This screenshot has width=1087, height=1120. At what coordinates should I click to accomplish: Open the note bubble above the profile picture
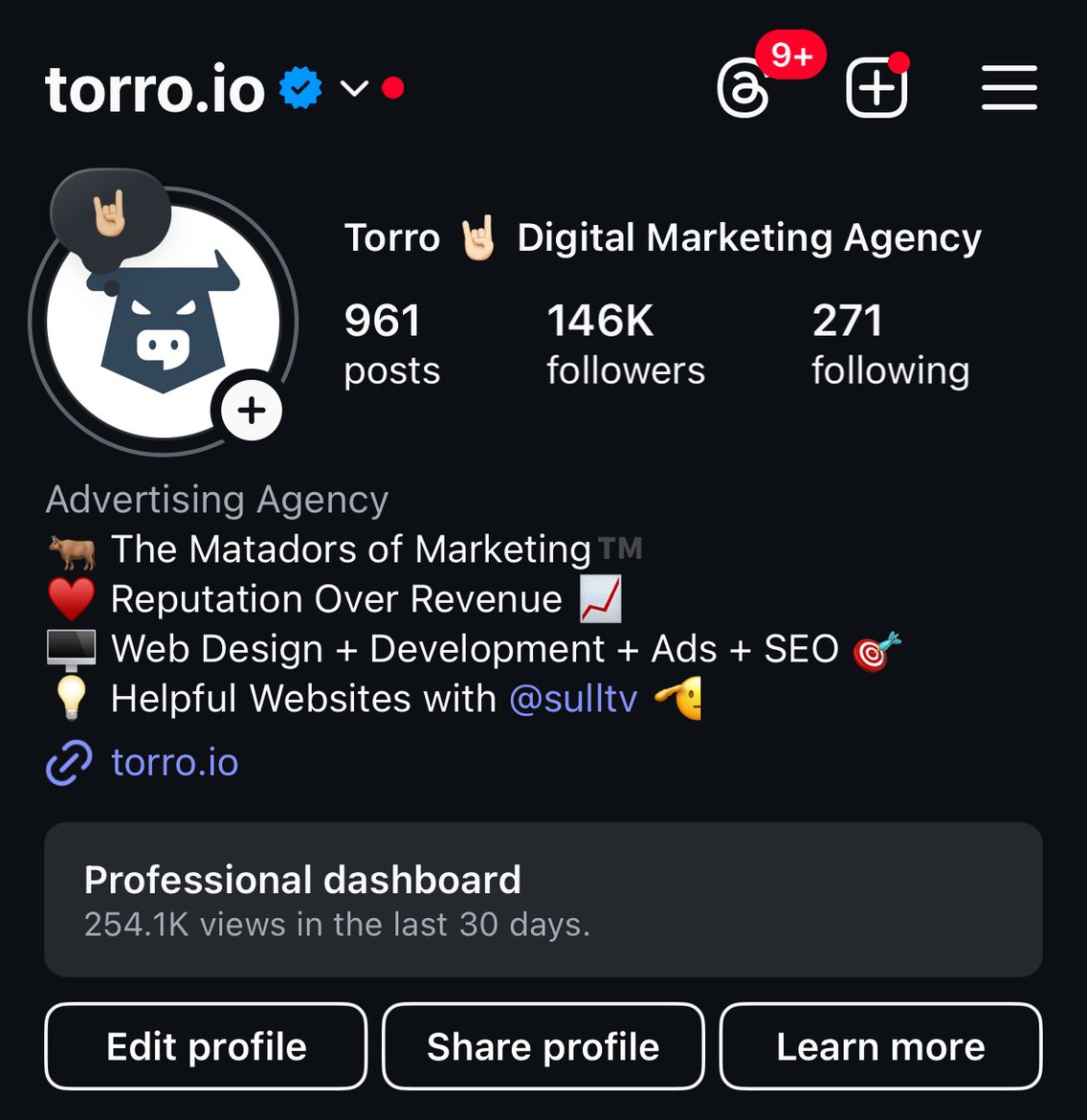pyautogui.click(x=110, y=211)
